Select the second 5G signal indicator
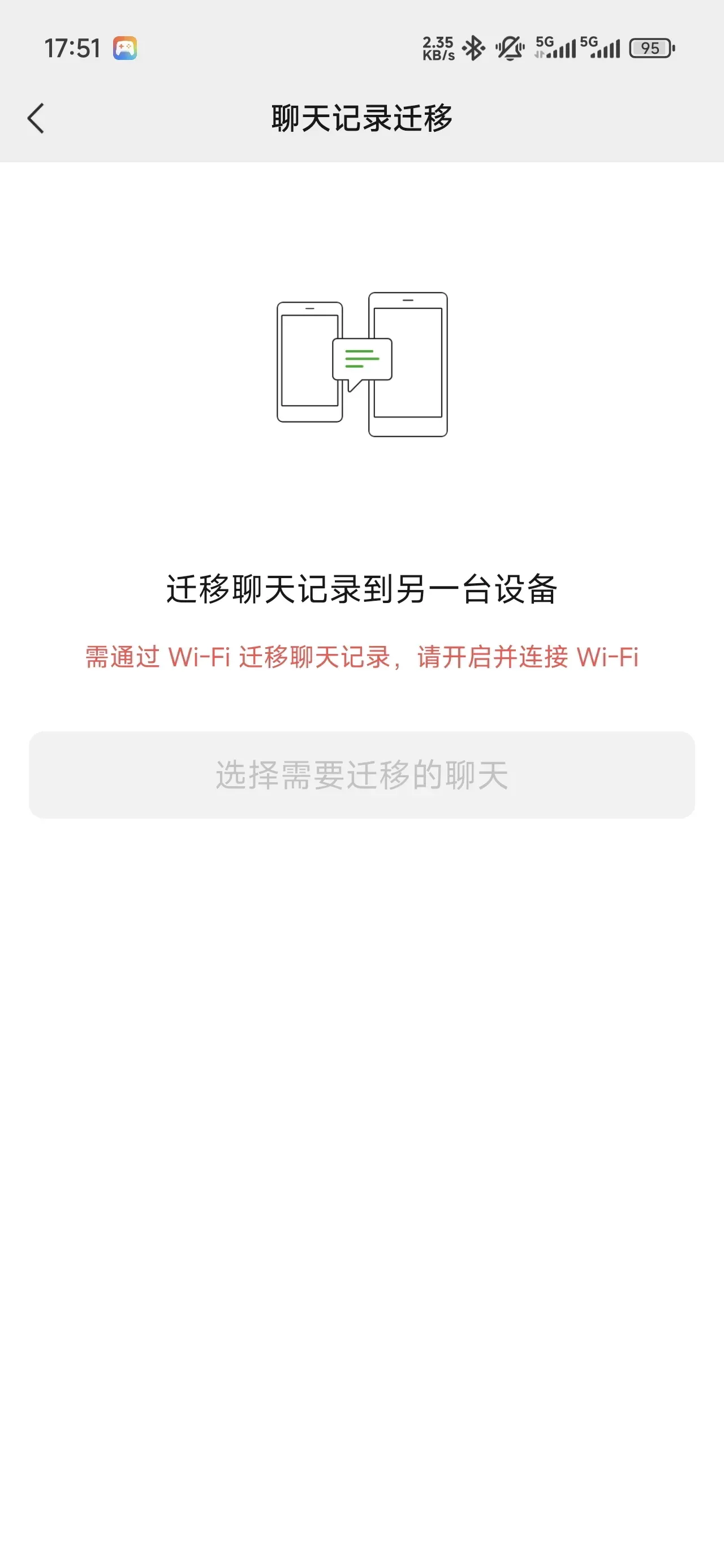 click(x=602, y=47)
